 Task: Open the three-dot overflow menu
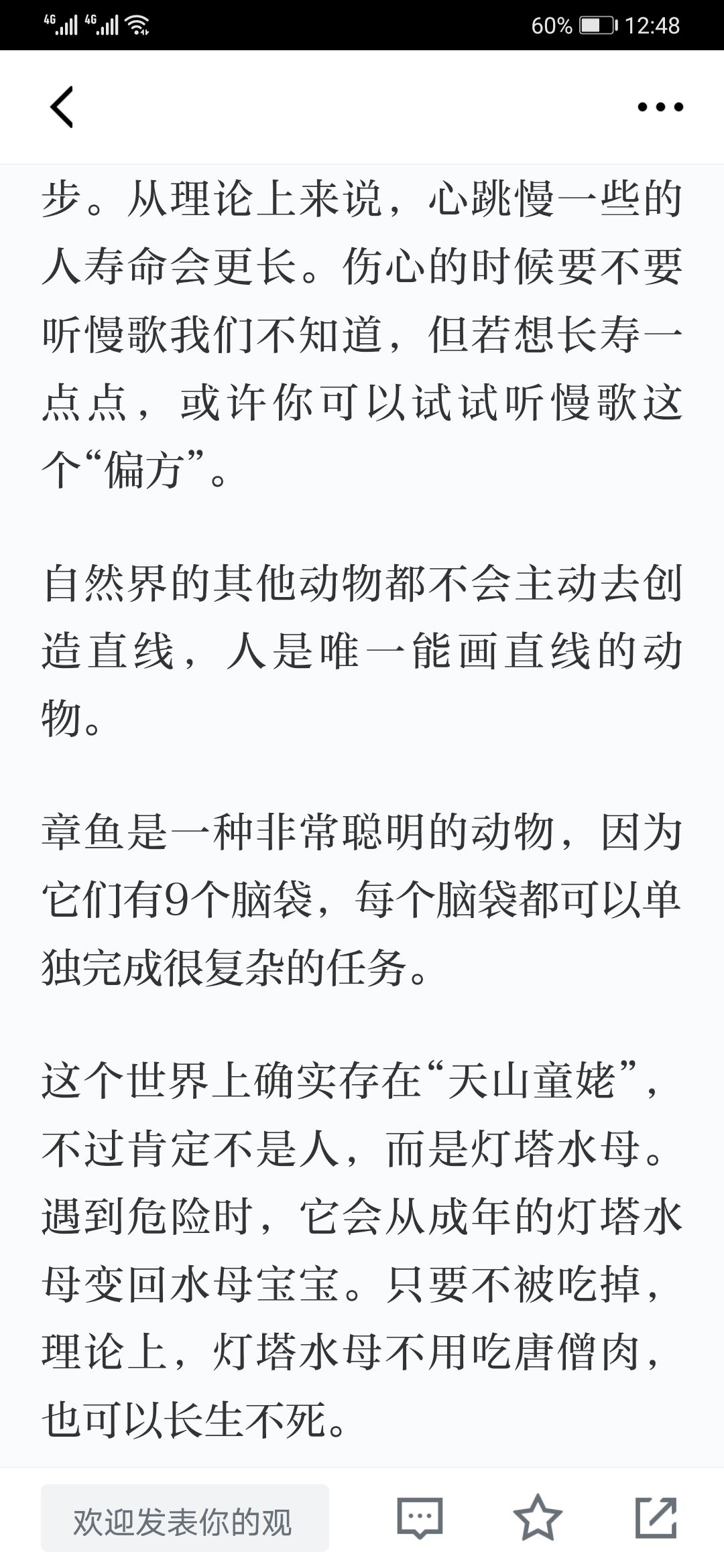tap(660, 107)
